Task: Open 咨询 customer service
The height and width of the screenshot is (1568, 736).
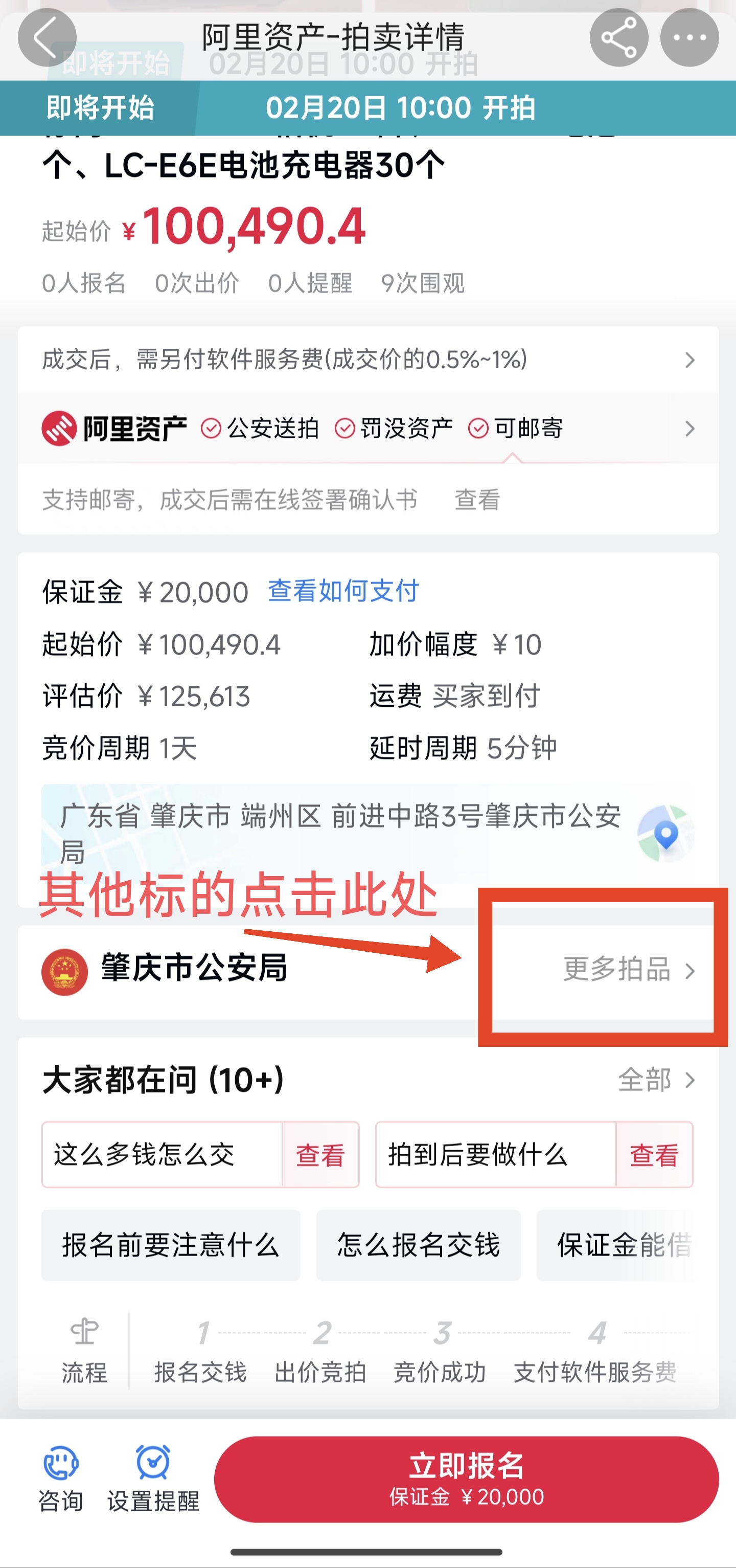Action: point(60,1479)
